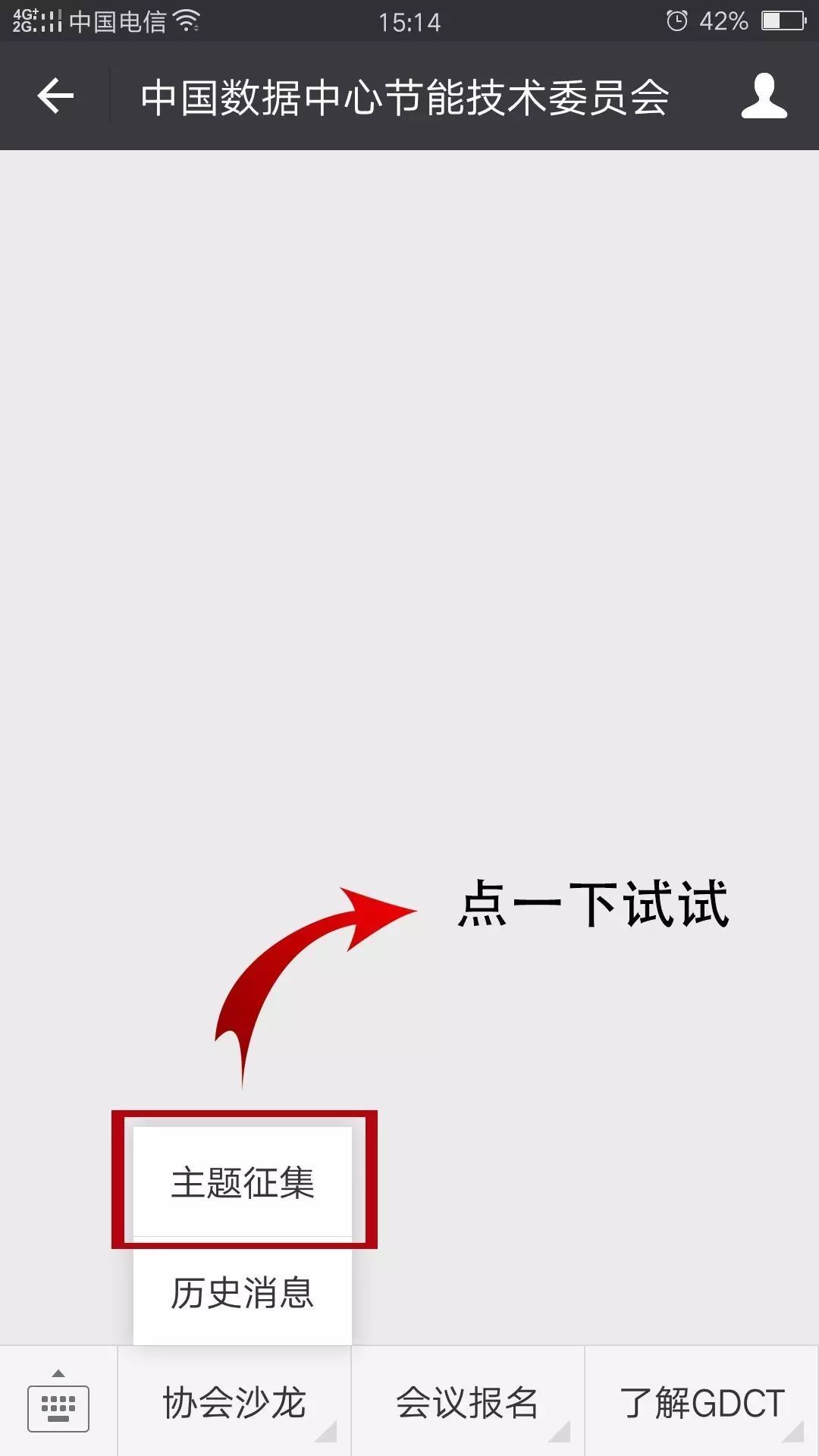Open the 了解GDCT menu
Image resolution: width=819 pixels, height=1456 pixels.
coord(701,1402)
